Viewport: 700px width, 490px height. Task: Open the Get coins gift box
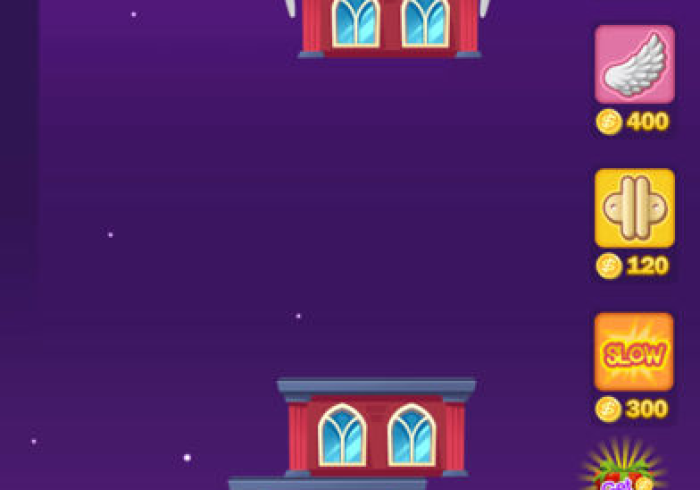pos(626,473)
